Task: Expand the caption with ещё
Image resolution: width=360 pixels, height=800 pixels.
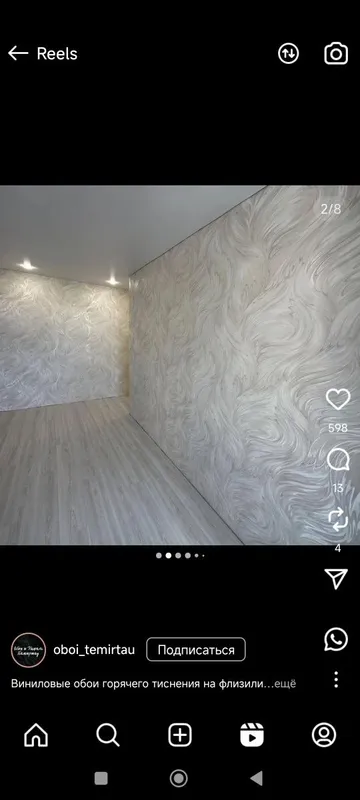Action: 285,684
